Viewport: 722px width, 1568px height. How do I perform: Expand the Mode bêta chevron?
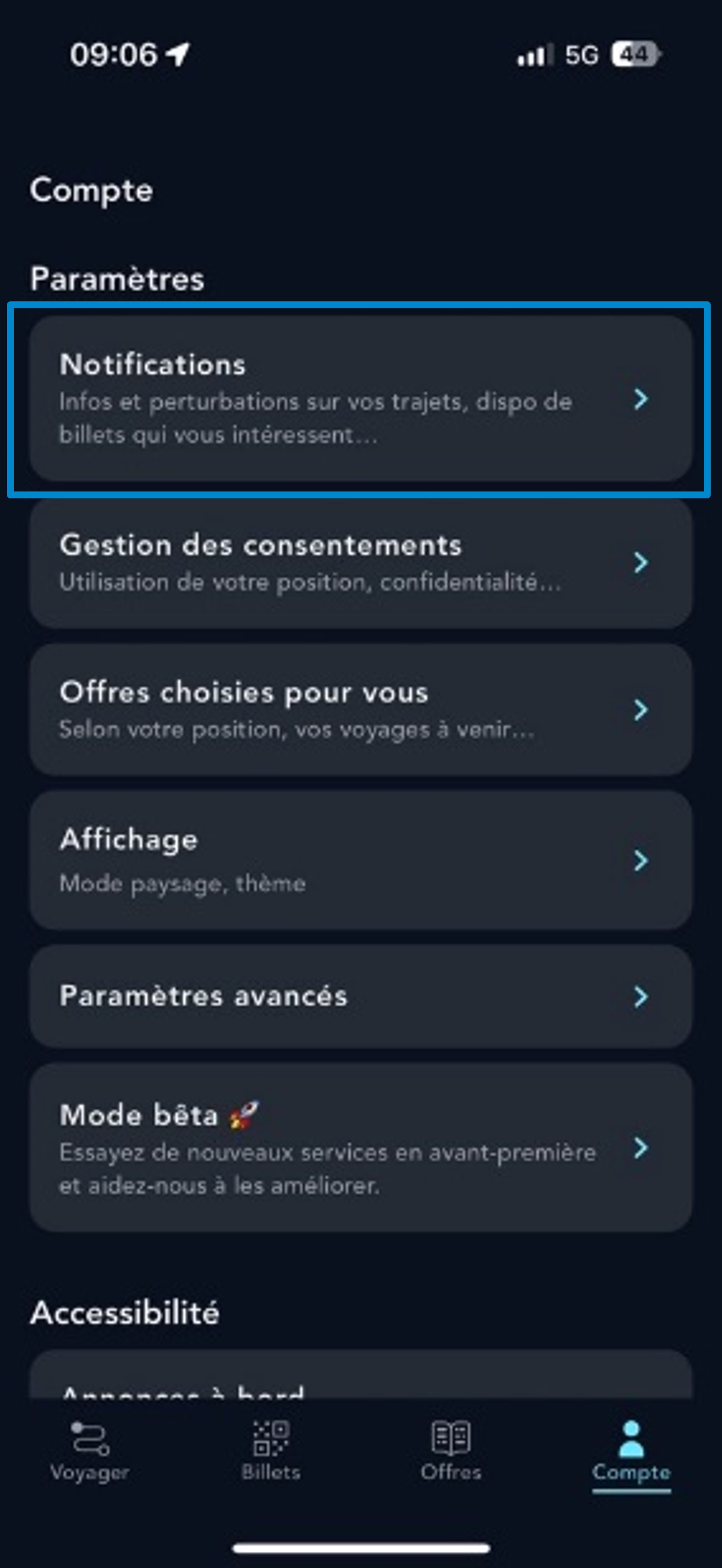pos(641,1149)
